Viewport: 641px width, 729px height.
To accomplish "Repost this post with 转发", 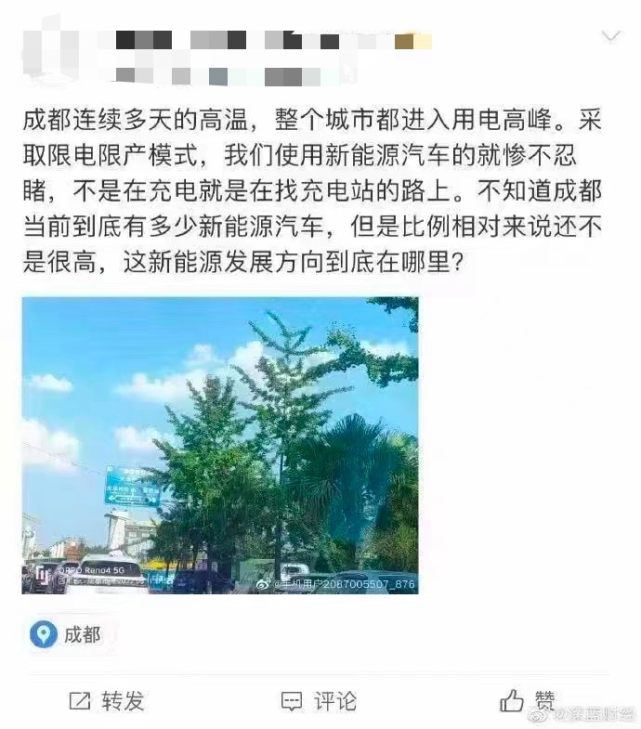I will pyautogui.click(x=106, y=700).
